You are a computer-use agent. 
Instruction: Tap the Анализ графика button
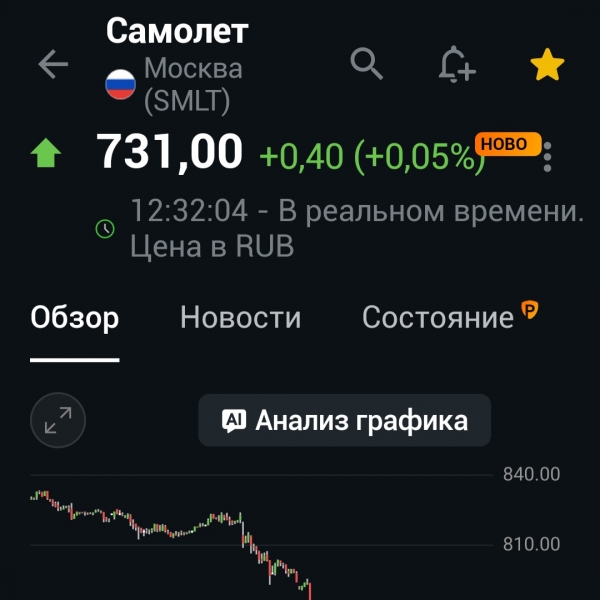click(344, 420)
